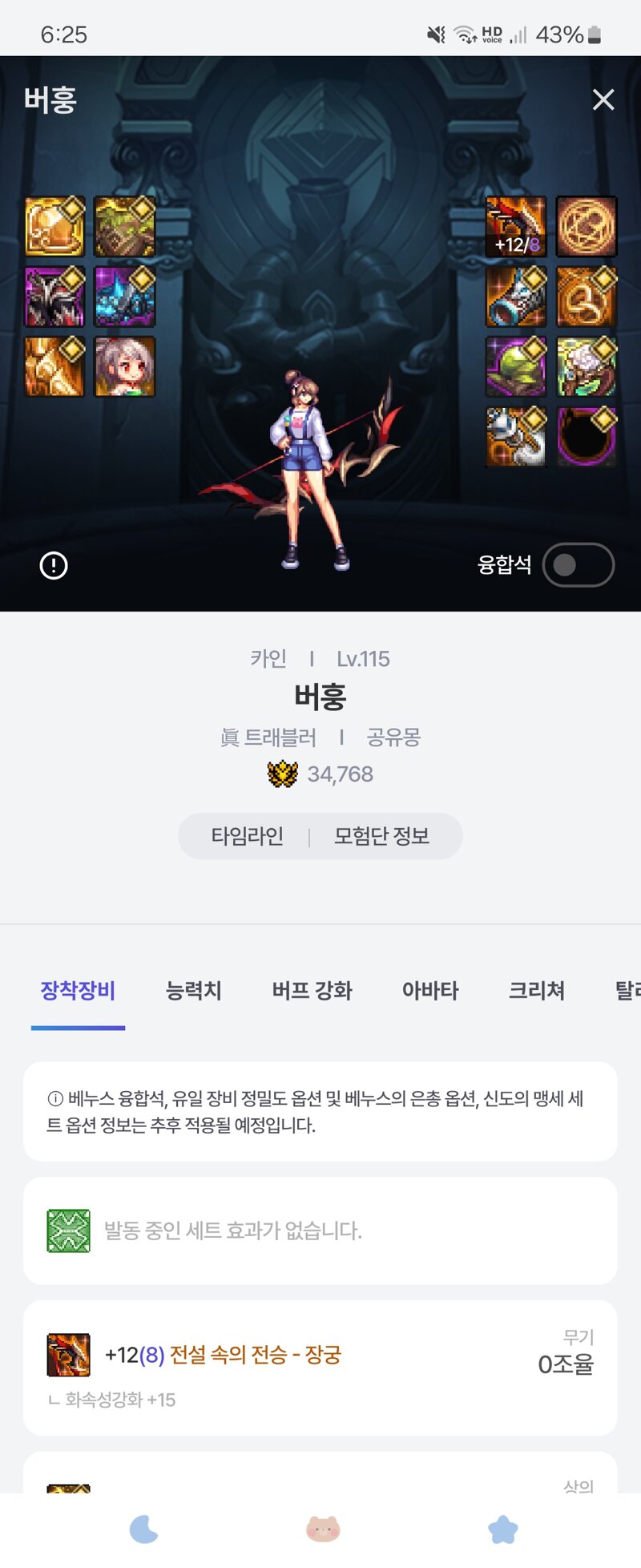Open the character portrait equipment slot
The image size is (641, 1568).
point(125,366)
